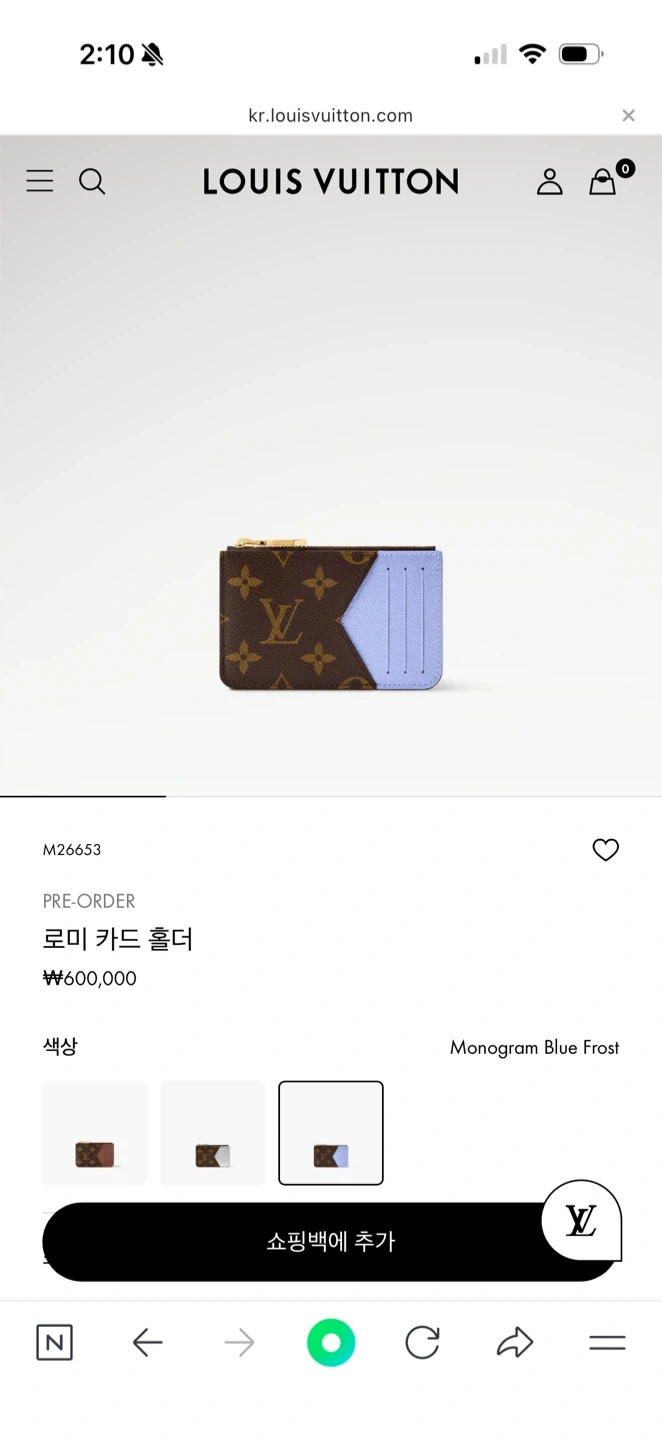Open the Louis Vuitton site search
Screen dimensions: 662x1440
(92, 181)
